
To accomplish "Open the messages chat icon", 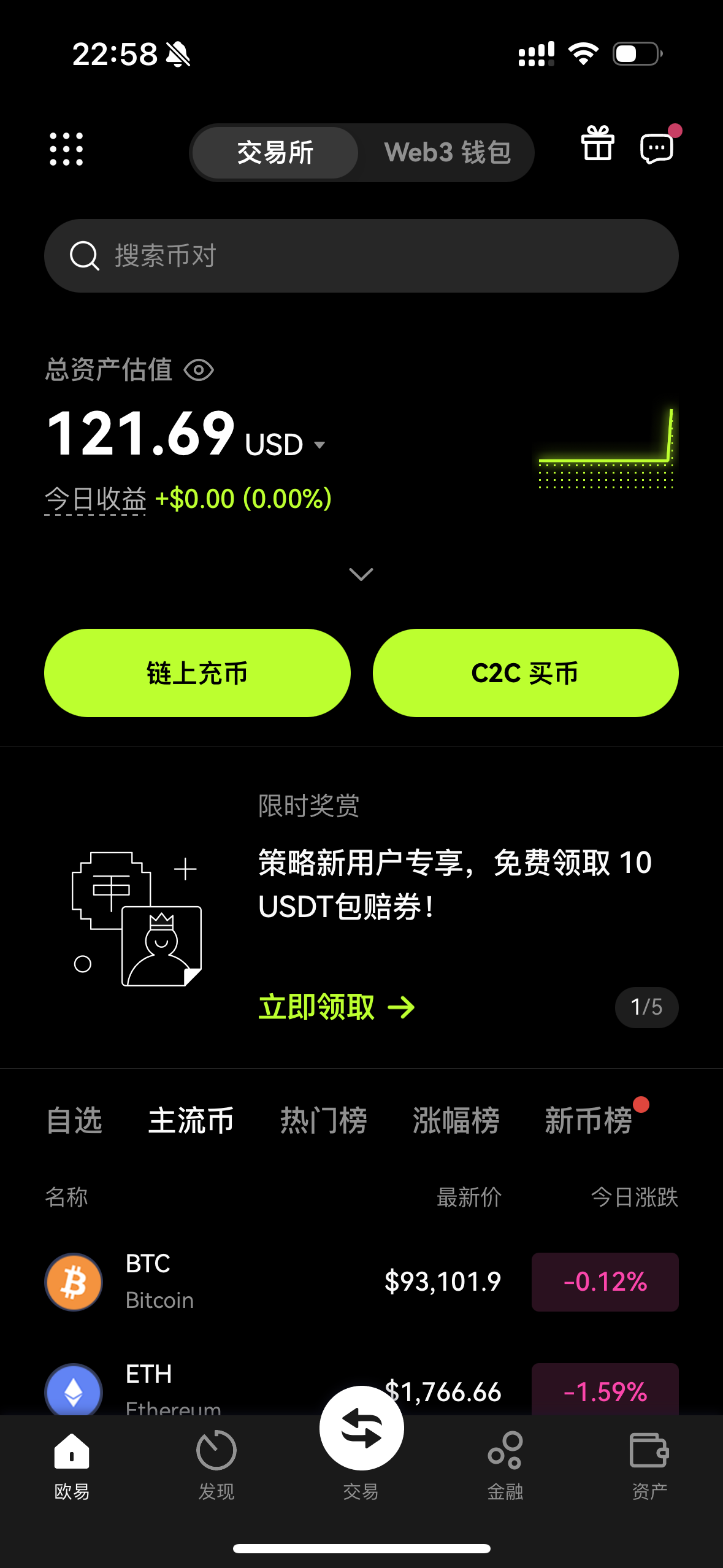I will [x=657, y=148].
